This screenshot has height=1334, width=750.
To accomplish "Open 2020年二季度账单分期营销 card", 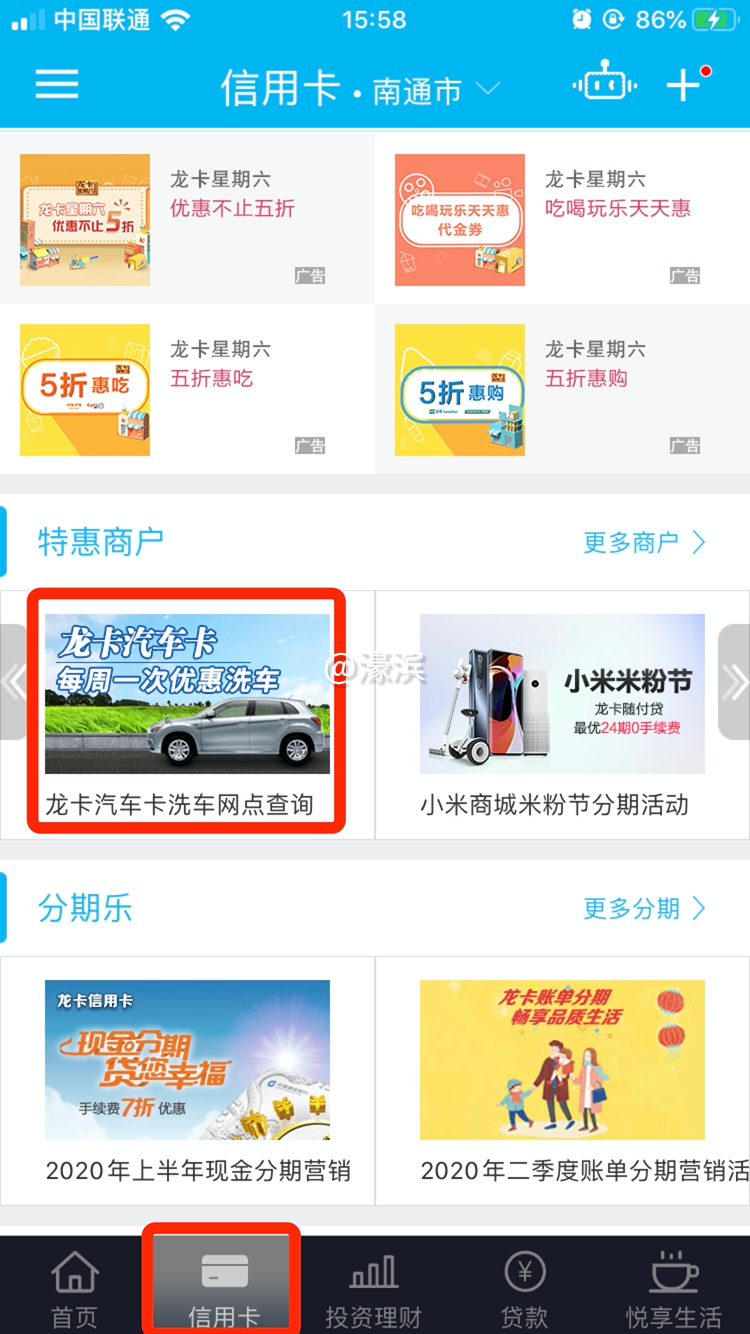I will 562,1080.
